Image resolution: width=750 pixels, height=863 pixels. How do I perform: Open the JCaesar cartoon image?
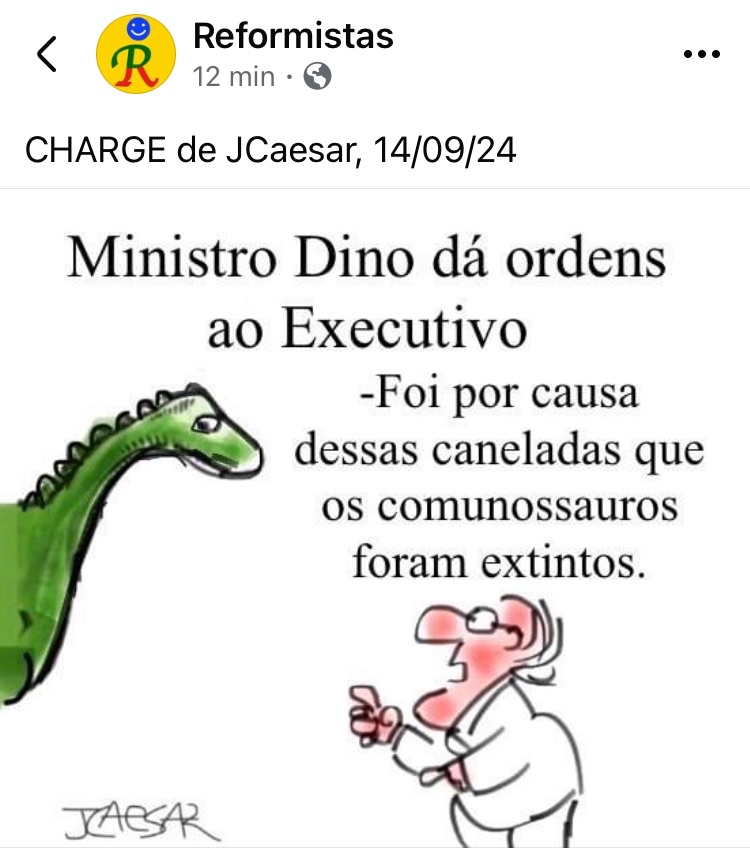pos(375,520)
